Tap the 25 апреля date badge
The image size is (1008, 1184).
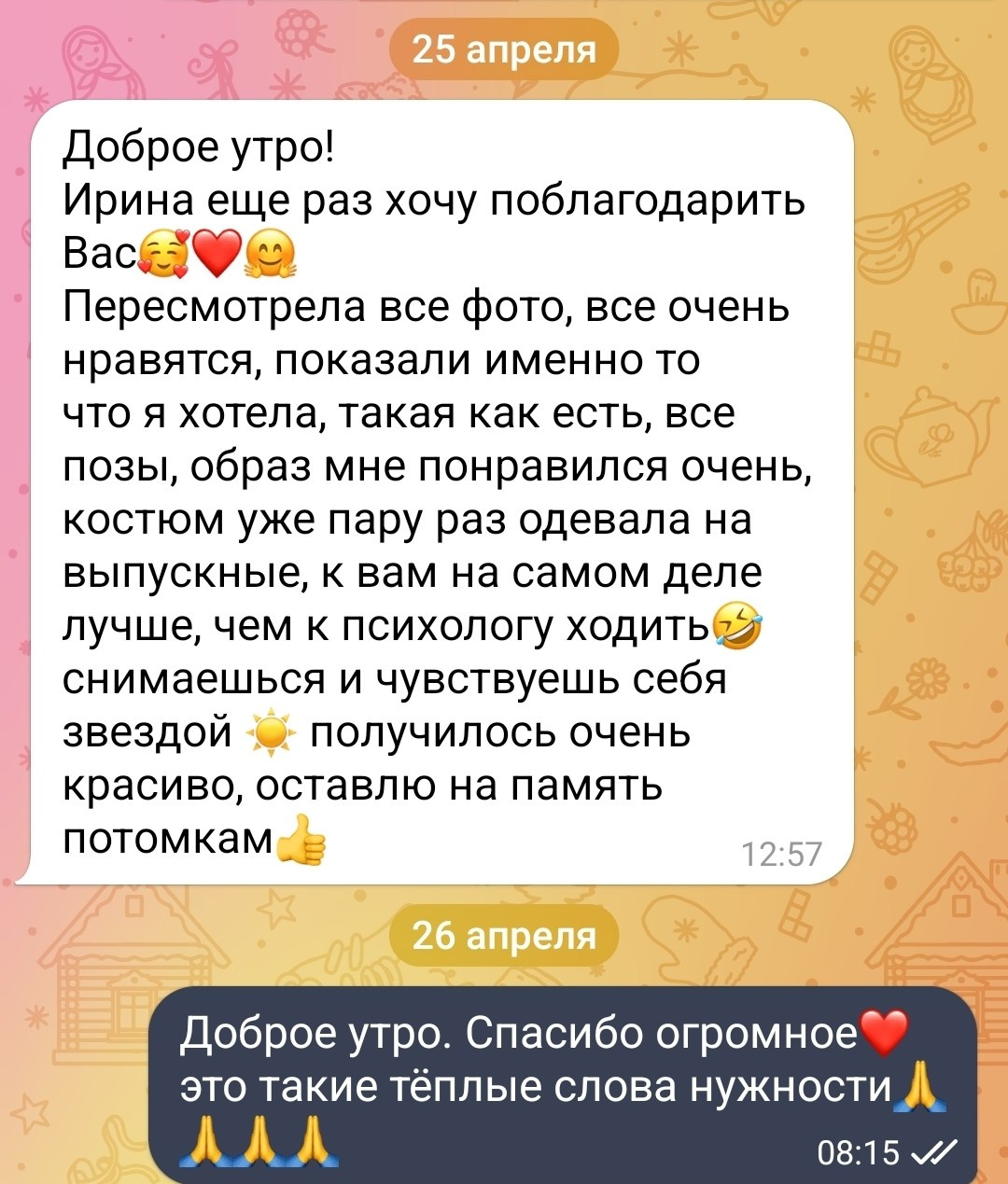(x=503, y=49)
